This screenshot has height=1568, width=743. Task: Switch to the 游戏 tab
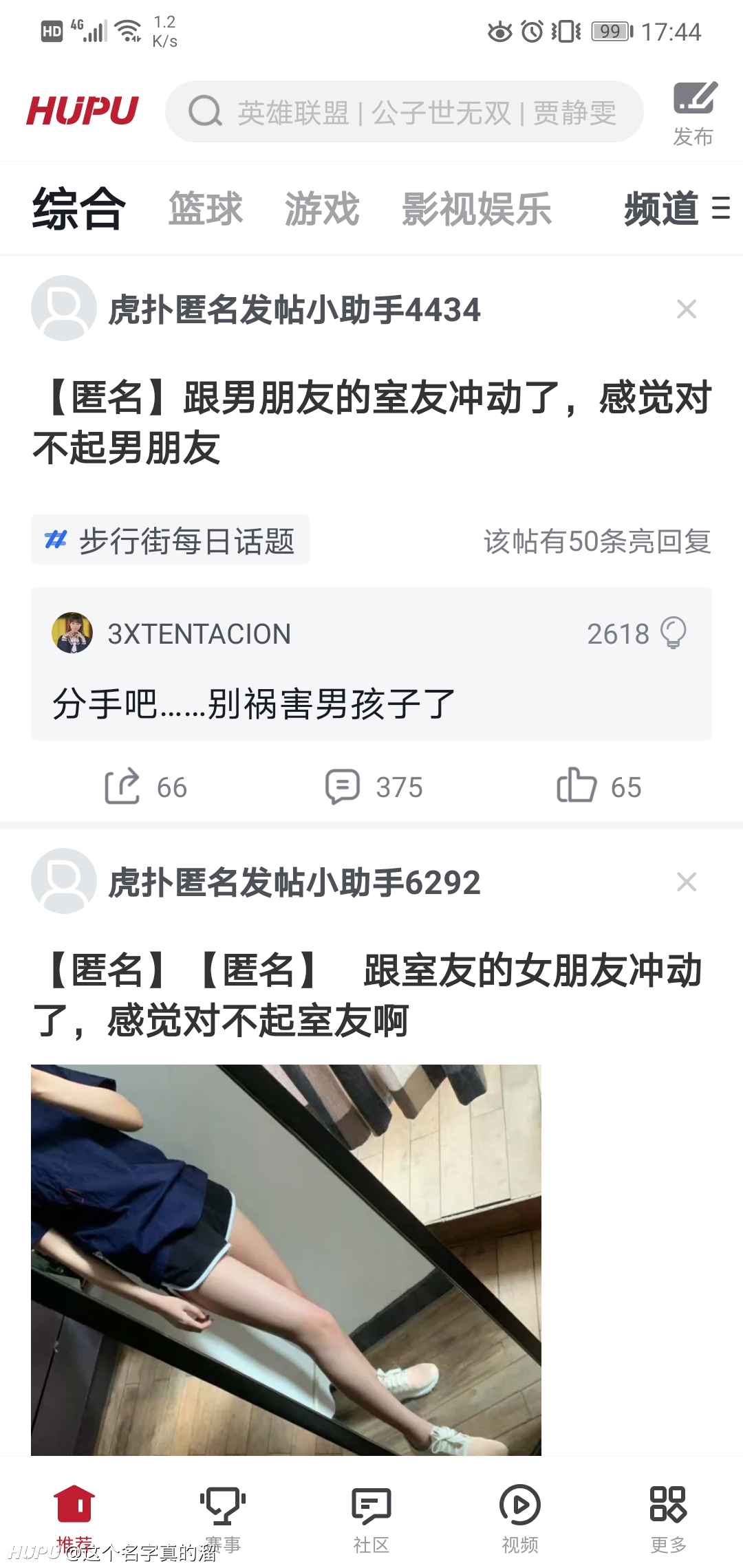click(x=322, y=208)
